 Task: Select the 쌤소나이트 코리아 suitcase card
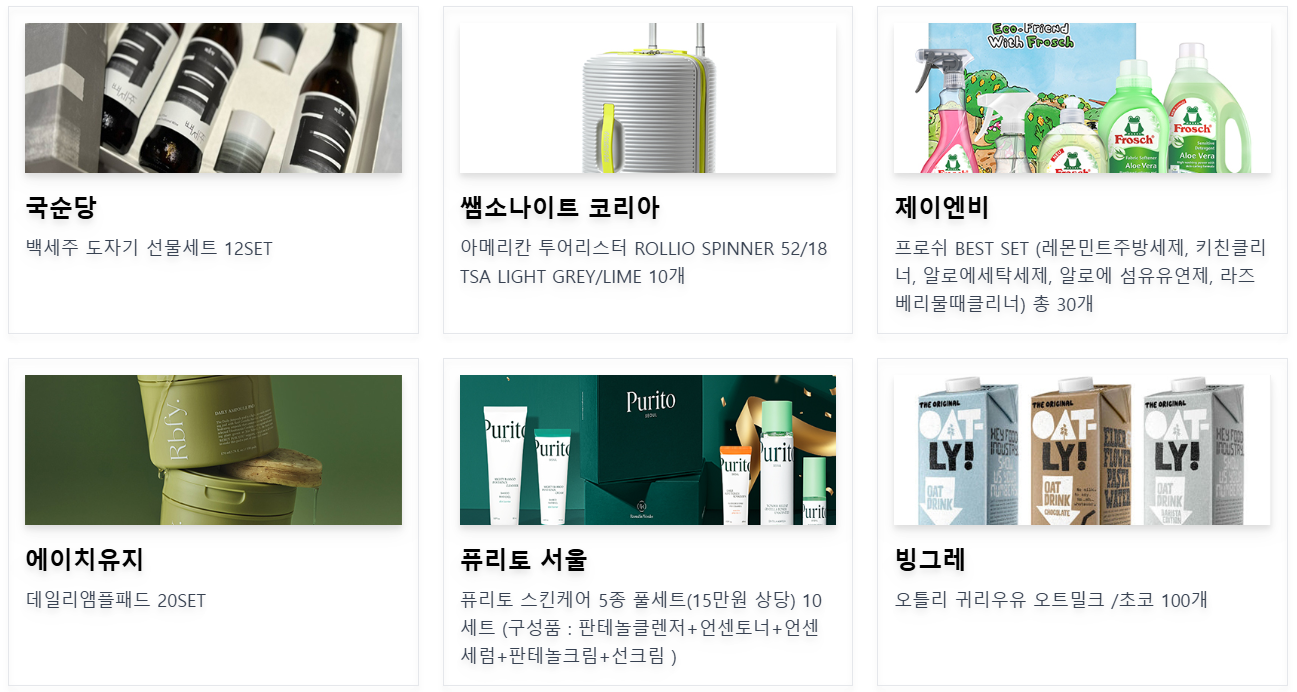647,170
